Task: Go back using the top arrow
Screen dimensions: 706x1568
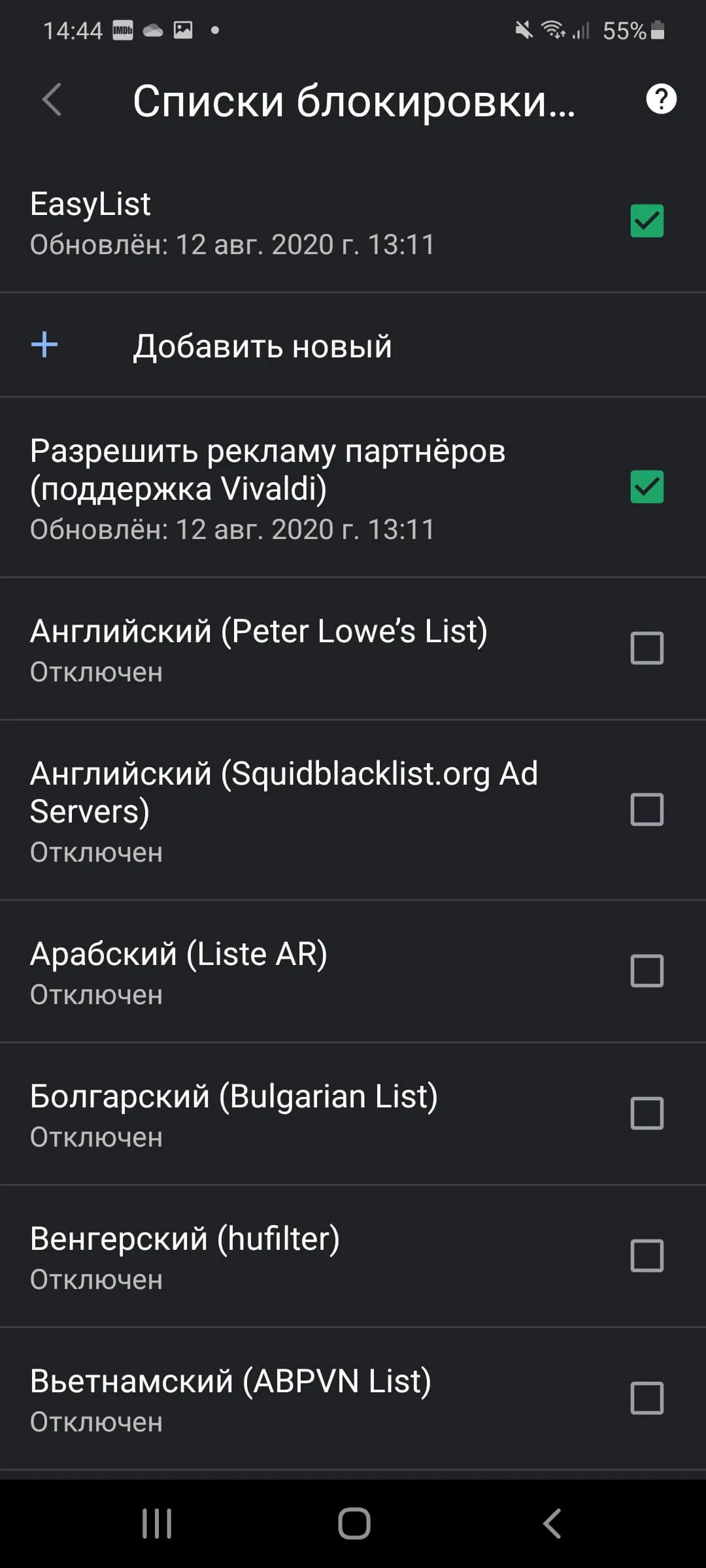Action: tap(52, 100)
